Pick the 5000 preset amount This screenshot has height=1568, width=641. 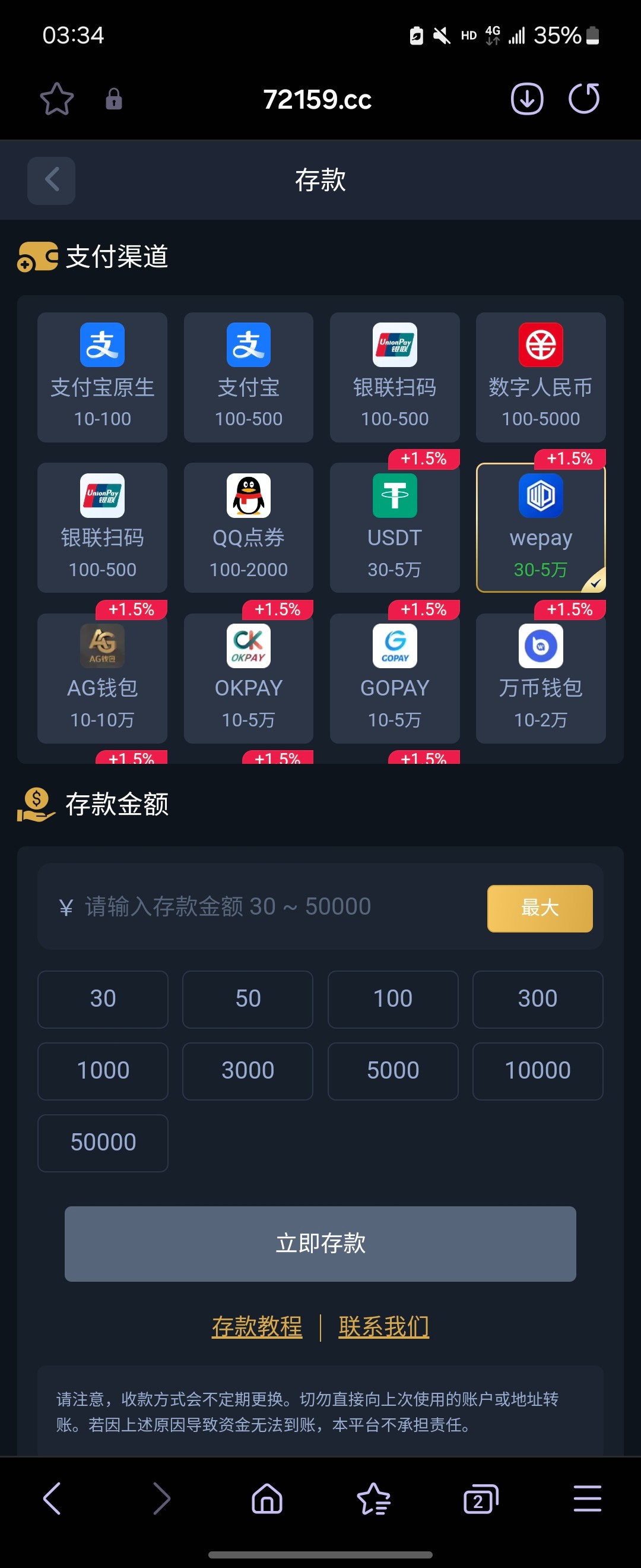(393, 1071)
